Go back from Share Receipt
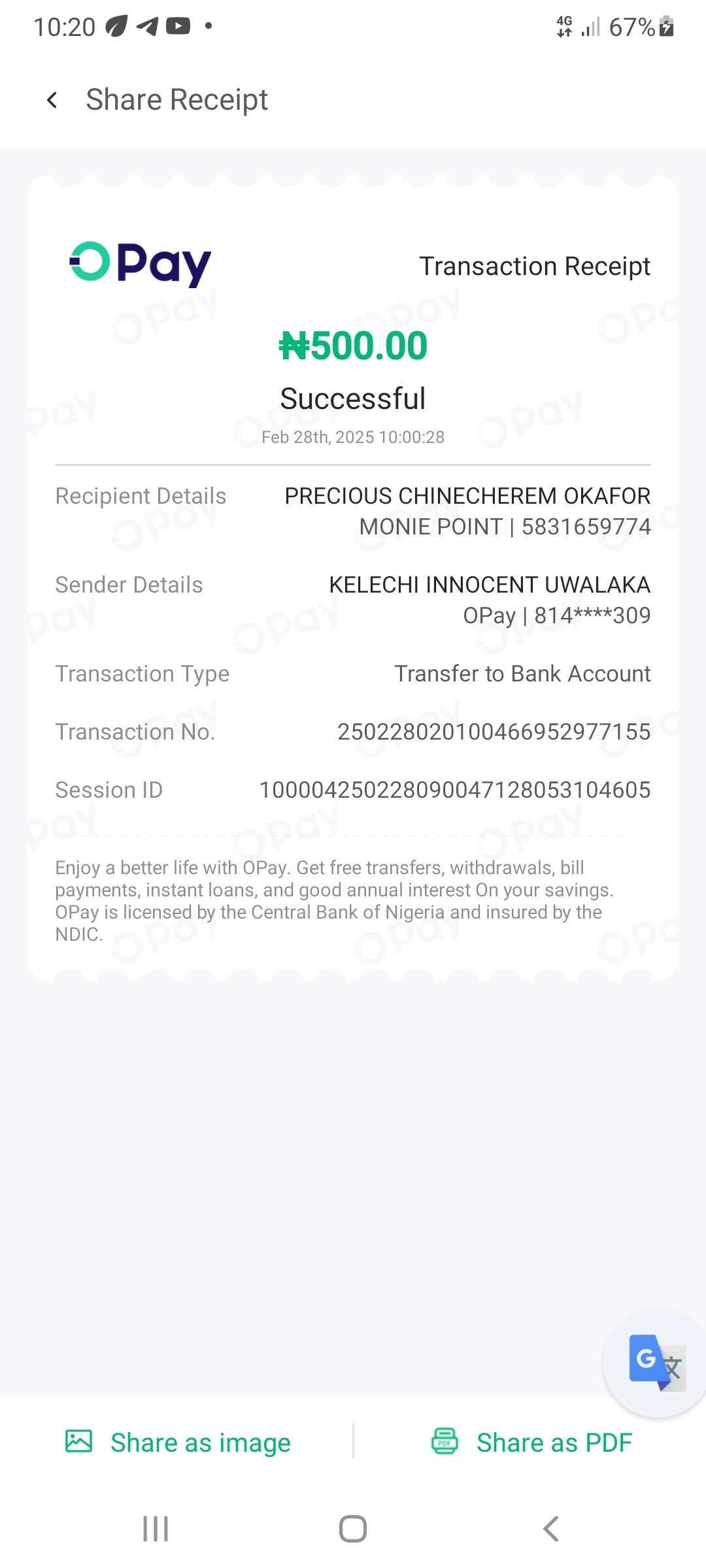 coord(52,100)
